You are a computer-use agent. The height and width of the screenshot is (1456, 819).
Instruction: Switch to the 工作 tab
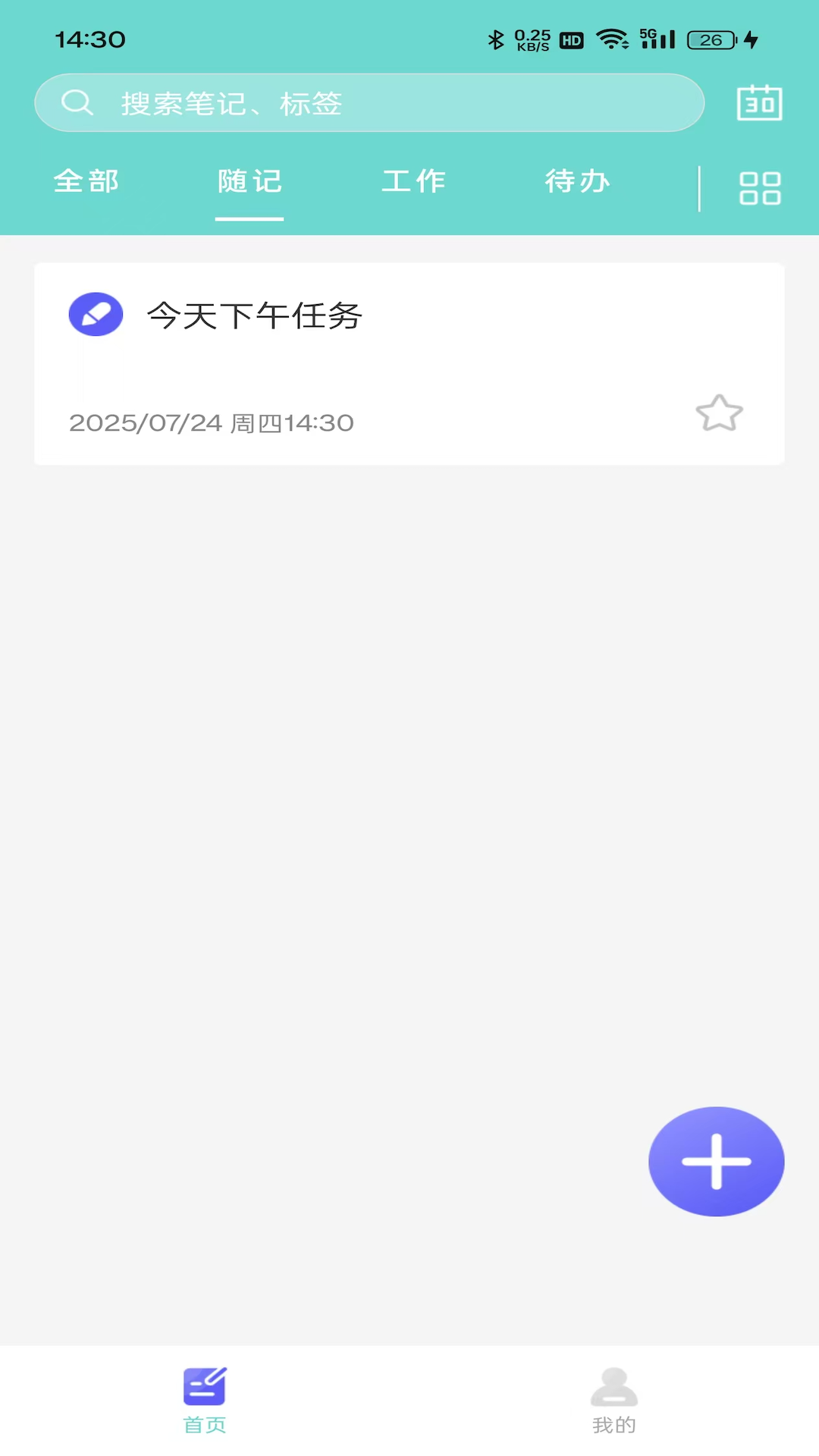(413, 182)
